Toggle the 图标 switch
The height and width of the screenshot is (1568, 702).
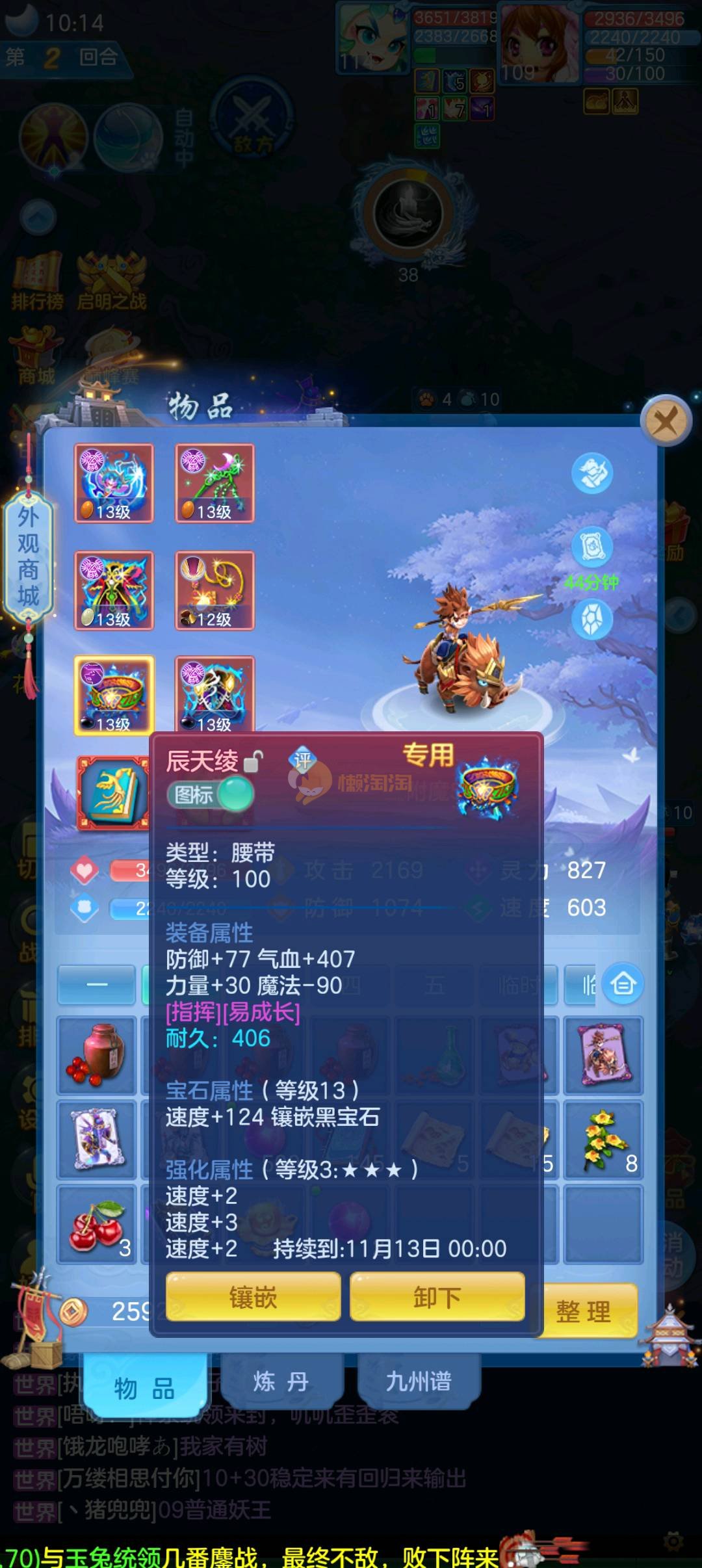(x=210, y=794)
